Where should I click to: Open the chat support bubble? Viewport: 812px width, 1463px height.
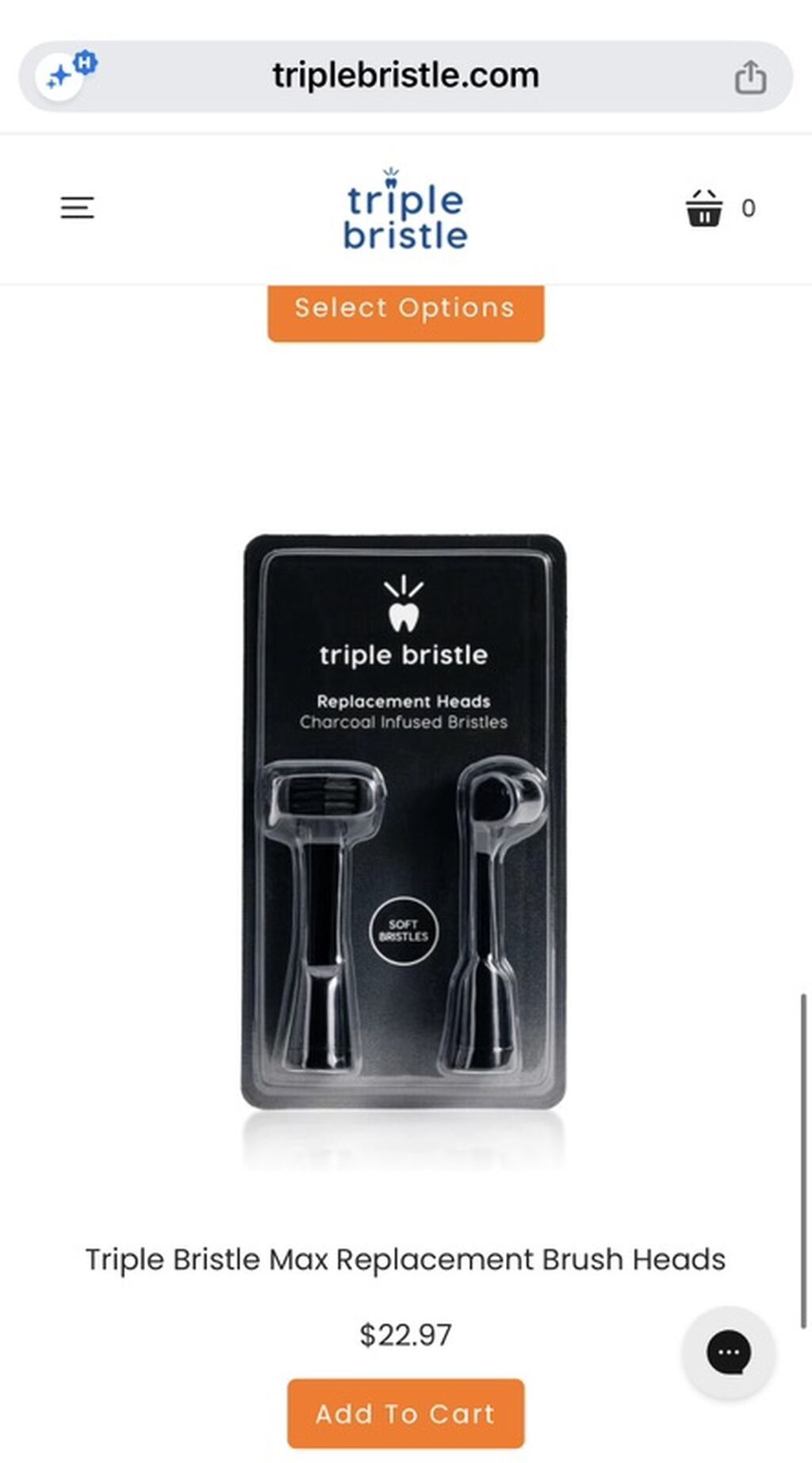pyautogui.click(x=728, y=1352)
